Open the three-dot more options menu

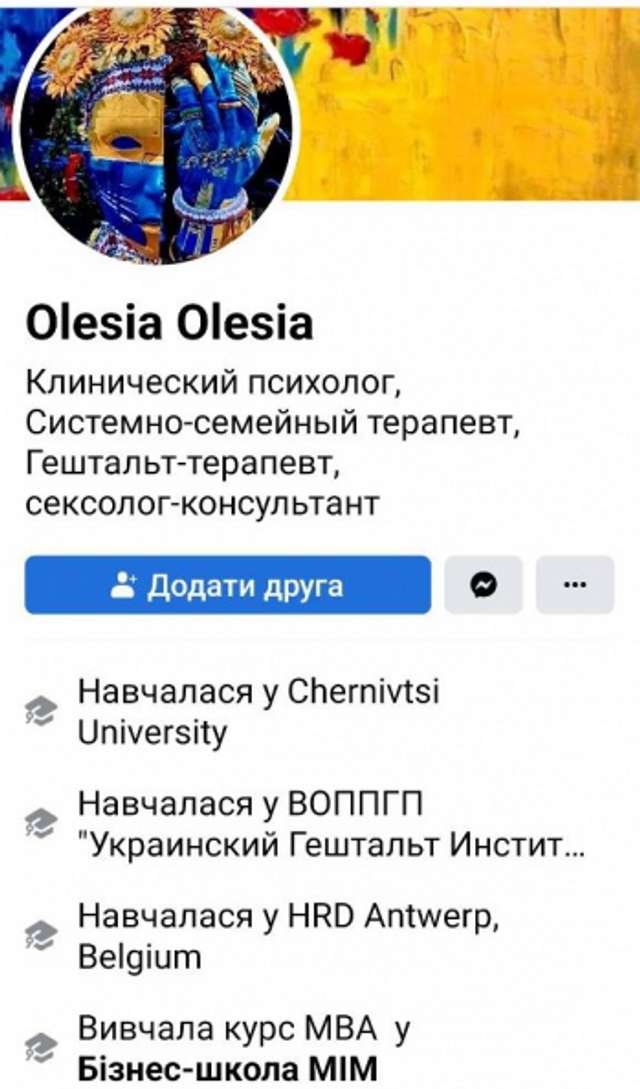(574, 585)
